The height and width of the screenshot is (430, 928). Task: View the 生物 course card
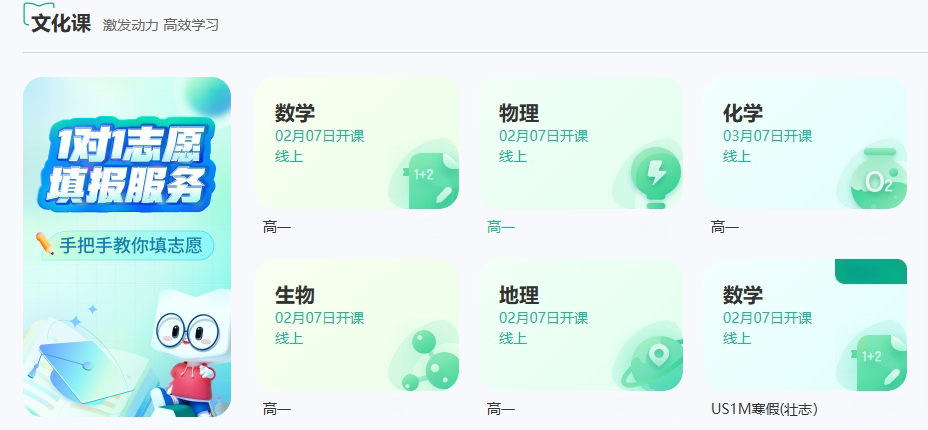357,325
